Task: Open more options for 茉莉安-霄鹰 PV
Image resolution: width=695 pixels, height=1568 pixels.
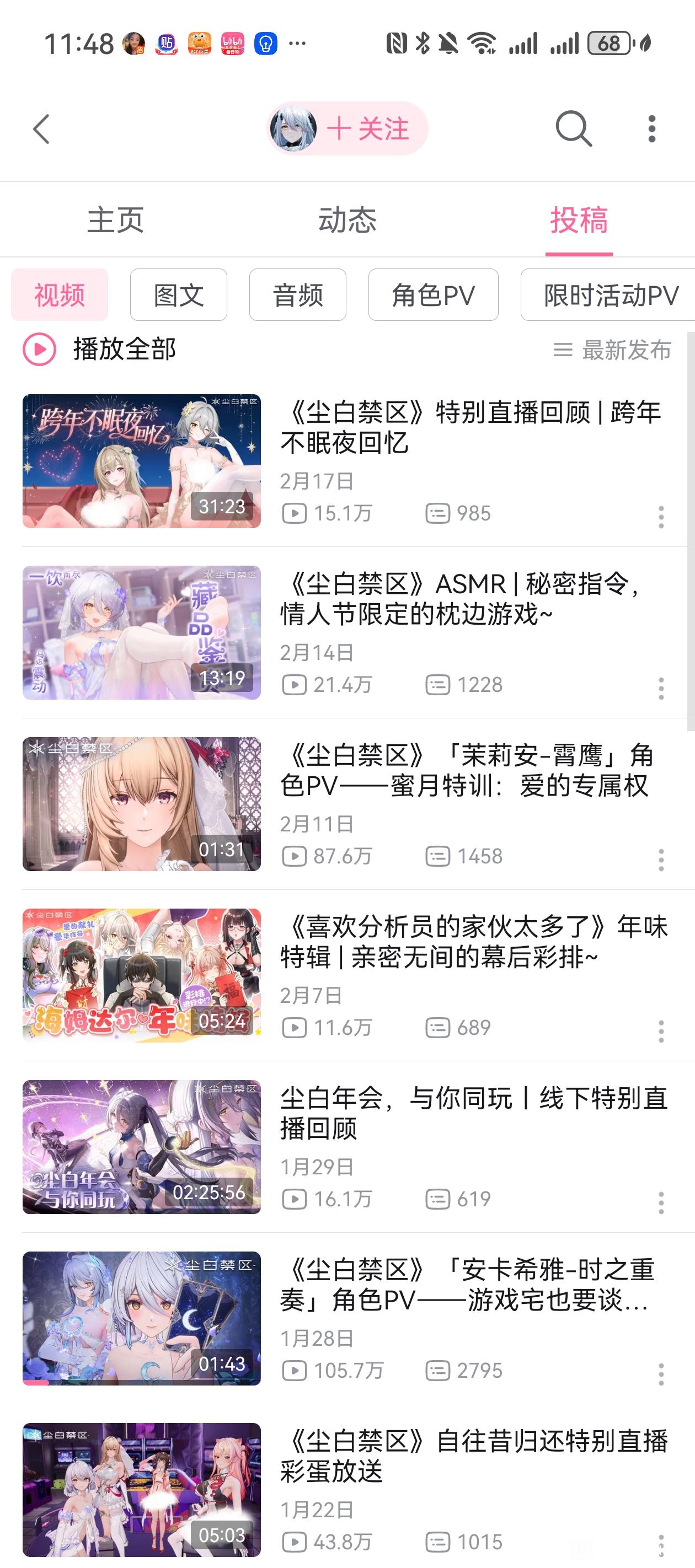Action: pyautogui.click(x=661, y=860)
